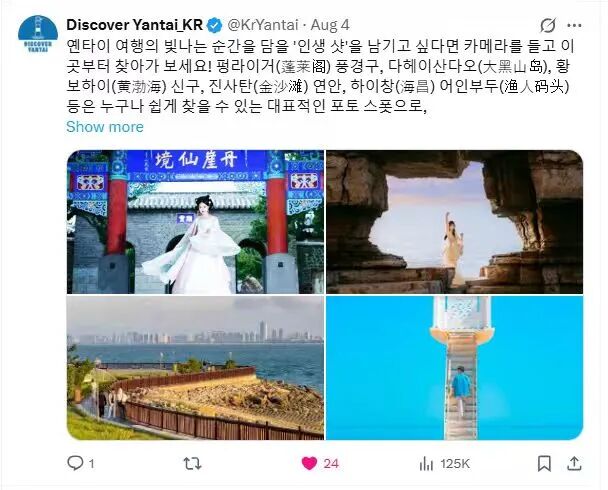608x490 pixels.
Task: Open the photo of the blue archway
Action: point(195,222)
